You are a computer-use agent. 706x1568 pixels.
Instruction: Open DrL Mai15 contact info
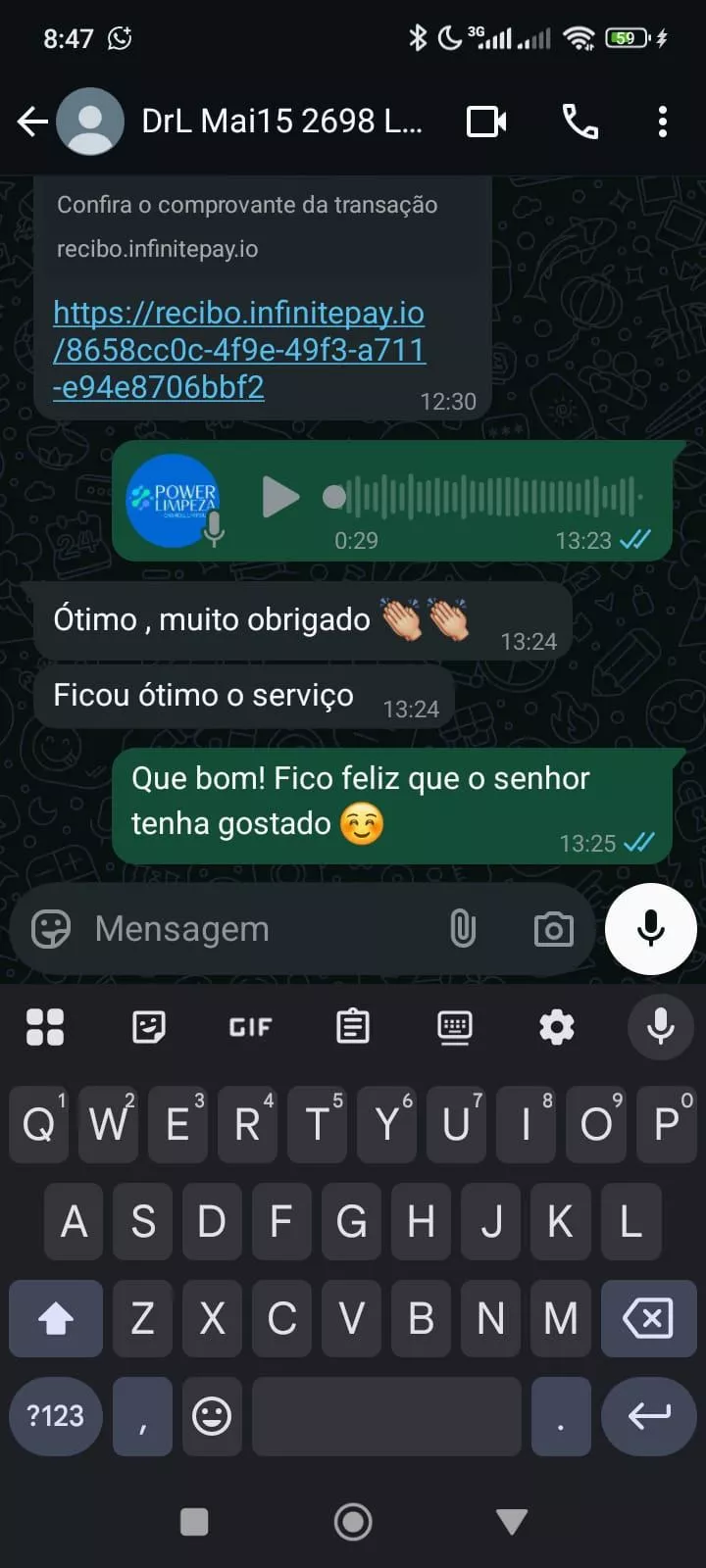(281, 122)
